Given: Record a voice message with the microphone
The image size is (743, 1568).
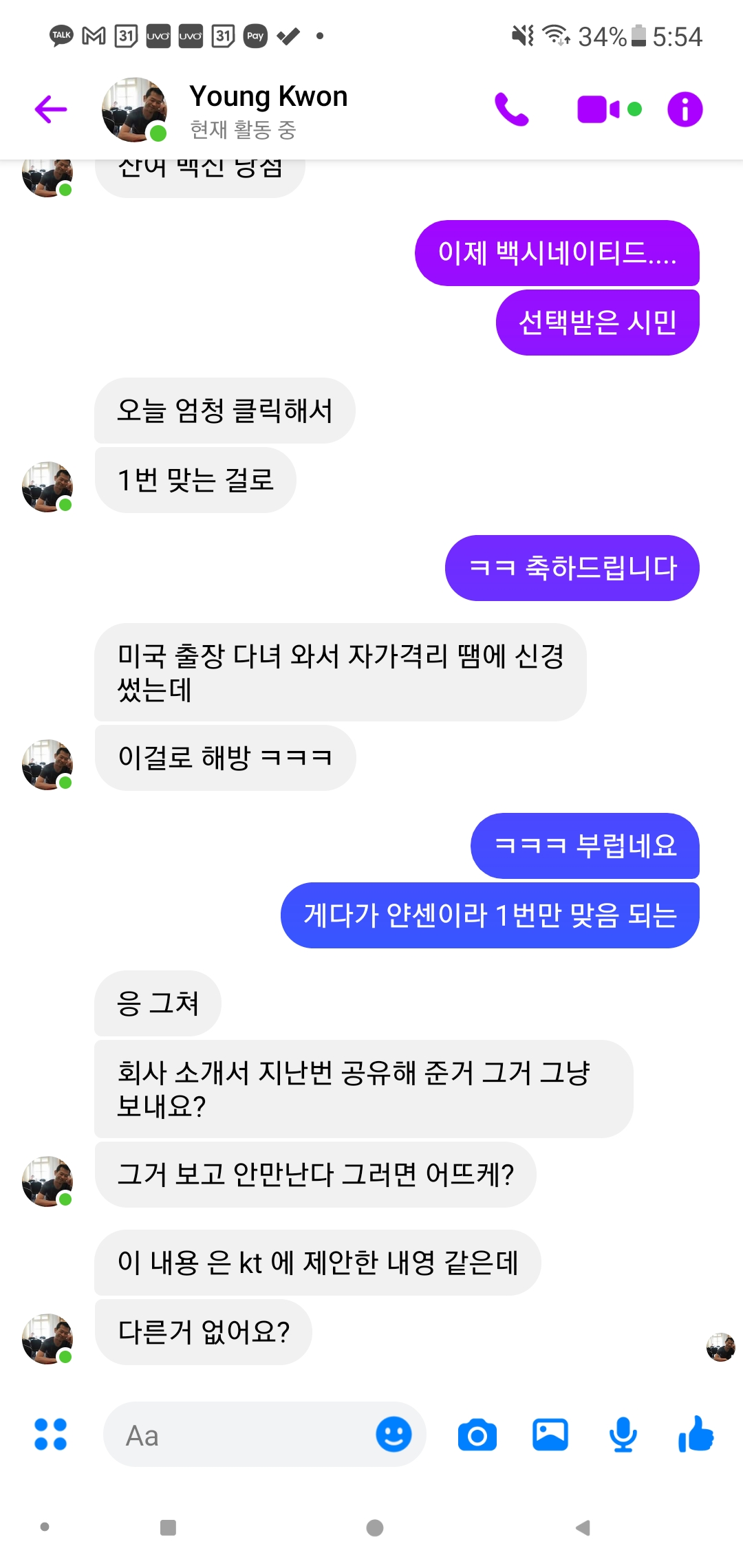Looking at the screenshot, I should (x=623, y=1435).
